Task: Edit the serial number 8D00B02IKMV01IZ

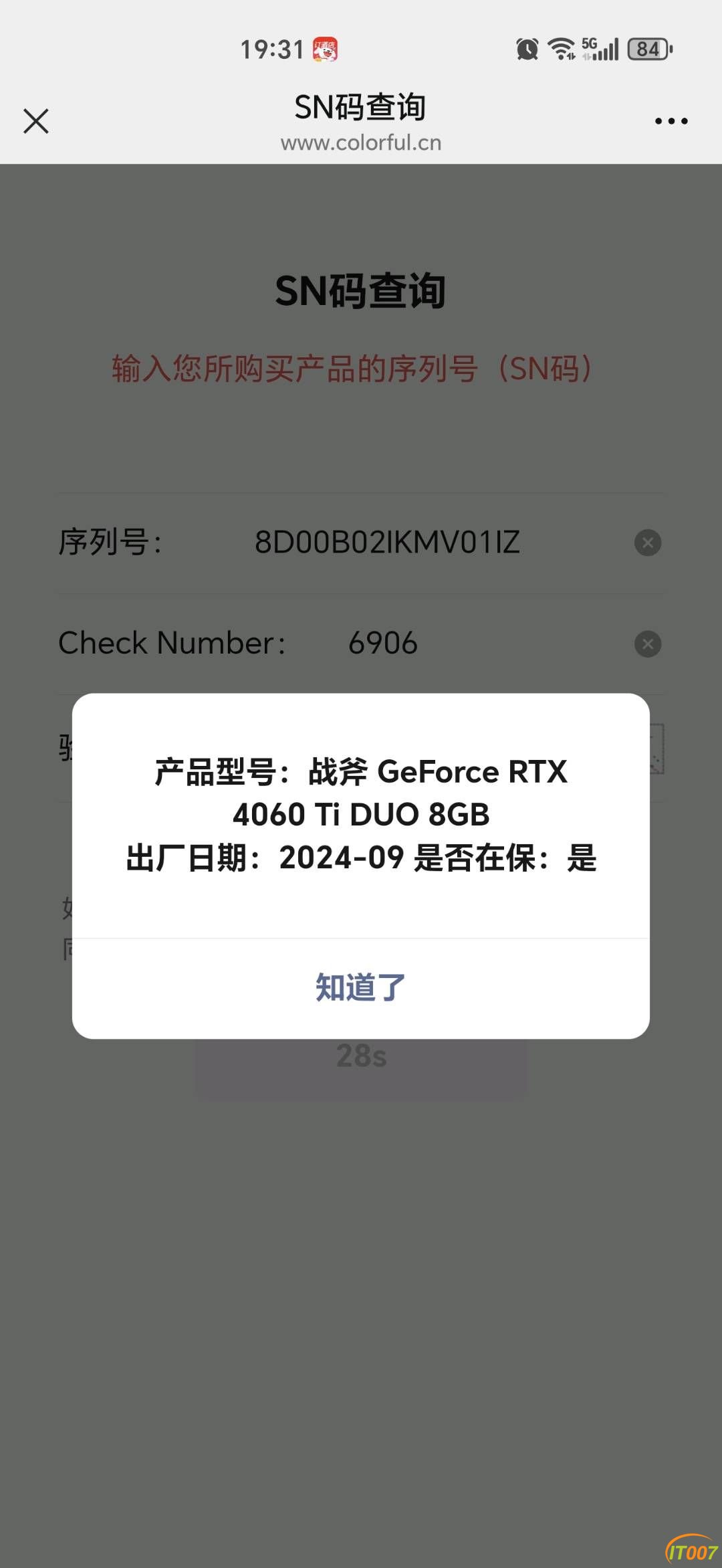Action: [x=388, y=543]
